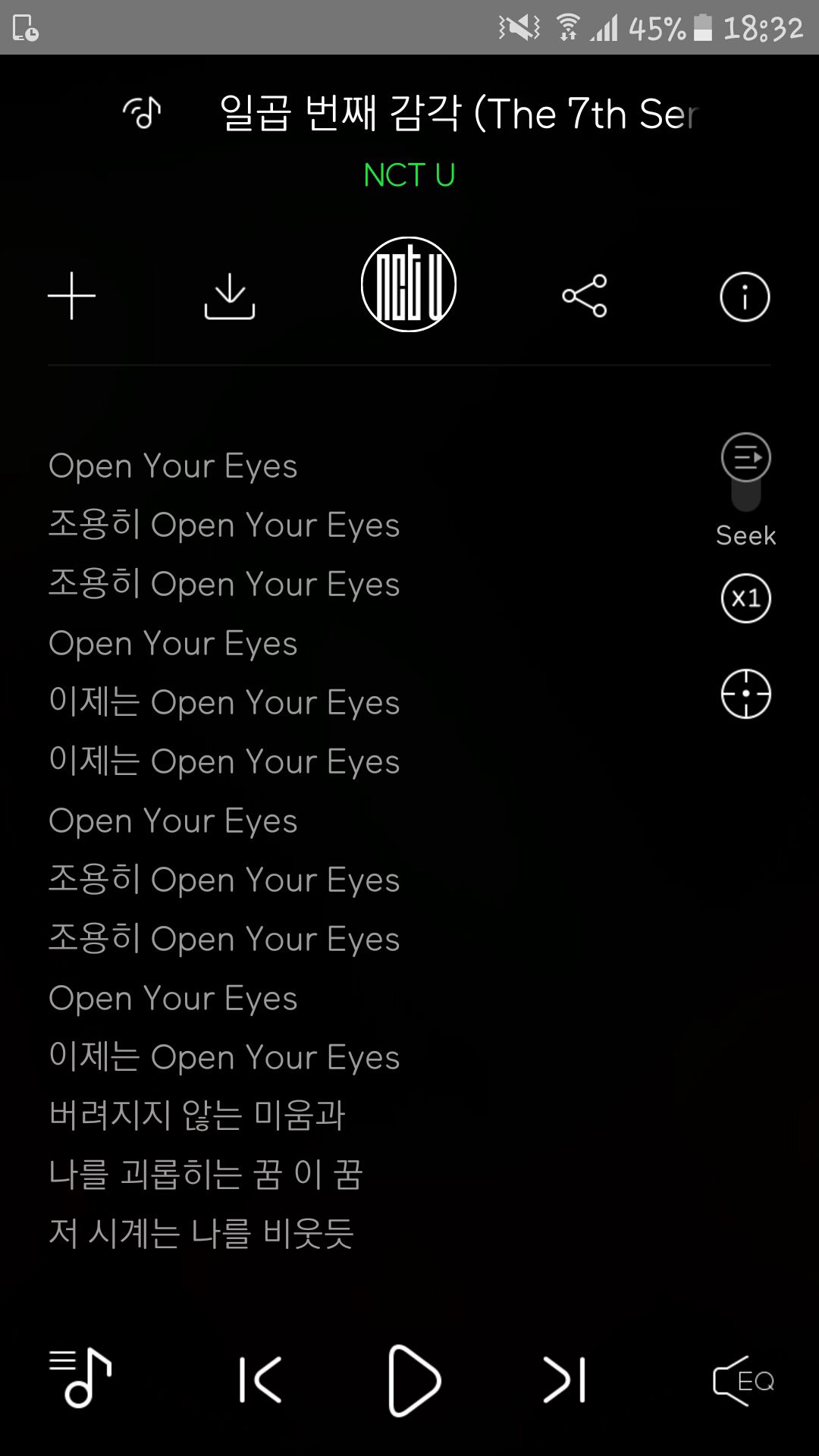Download the current song
The image size is (819, 1456).
(x=230, y=297)
